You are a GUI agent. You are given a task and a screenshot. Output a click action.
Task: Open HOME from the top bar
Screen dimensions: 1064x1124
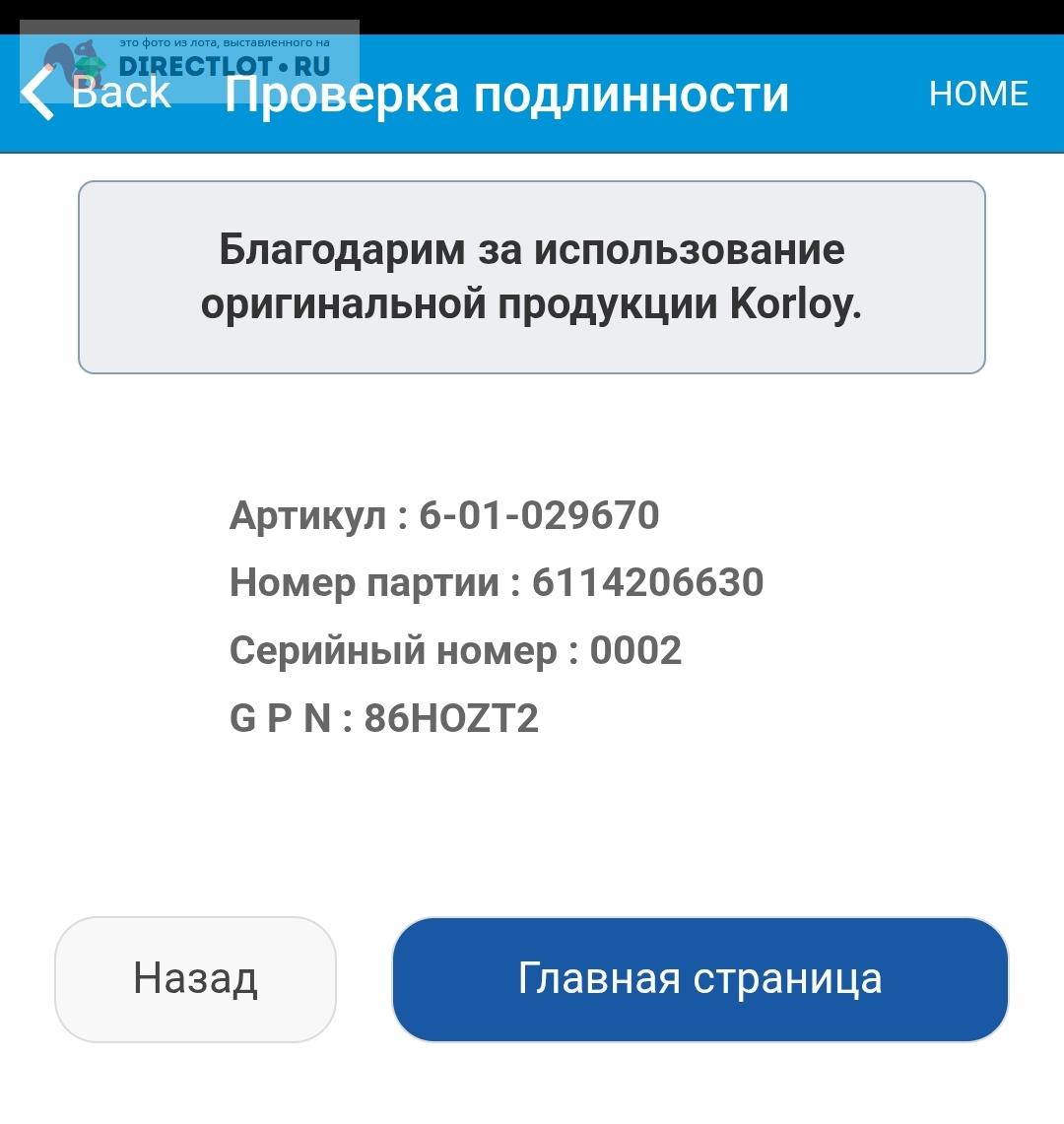(x=978, y=94)
